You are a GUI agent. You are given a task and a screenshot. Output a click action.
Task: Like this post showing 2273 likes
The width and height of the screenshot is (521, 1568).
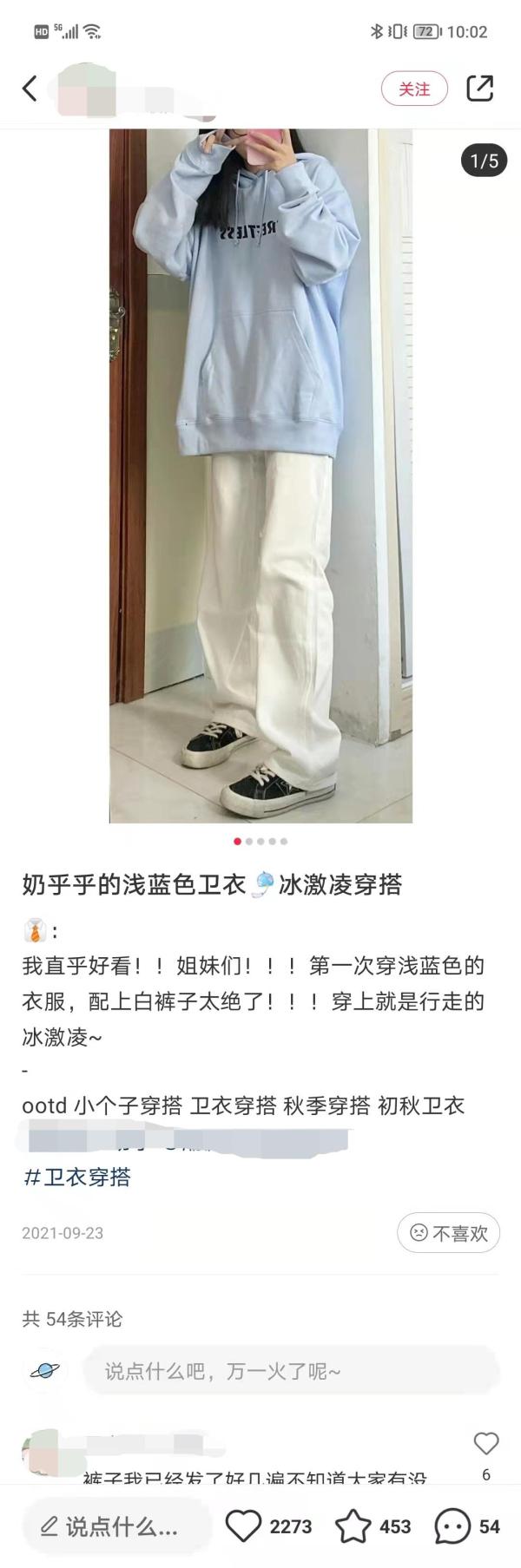(x=244, y=1526)
